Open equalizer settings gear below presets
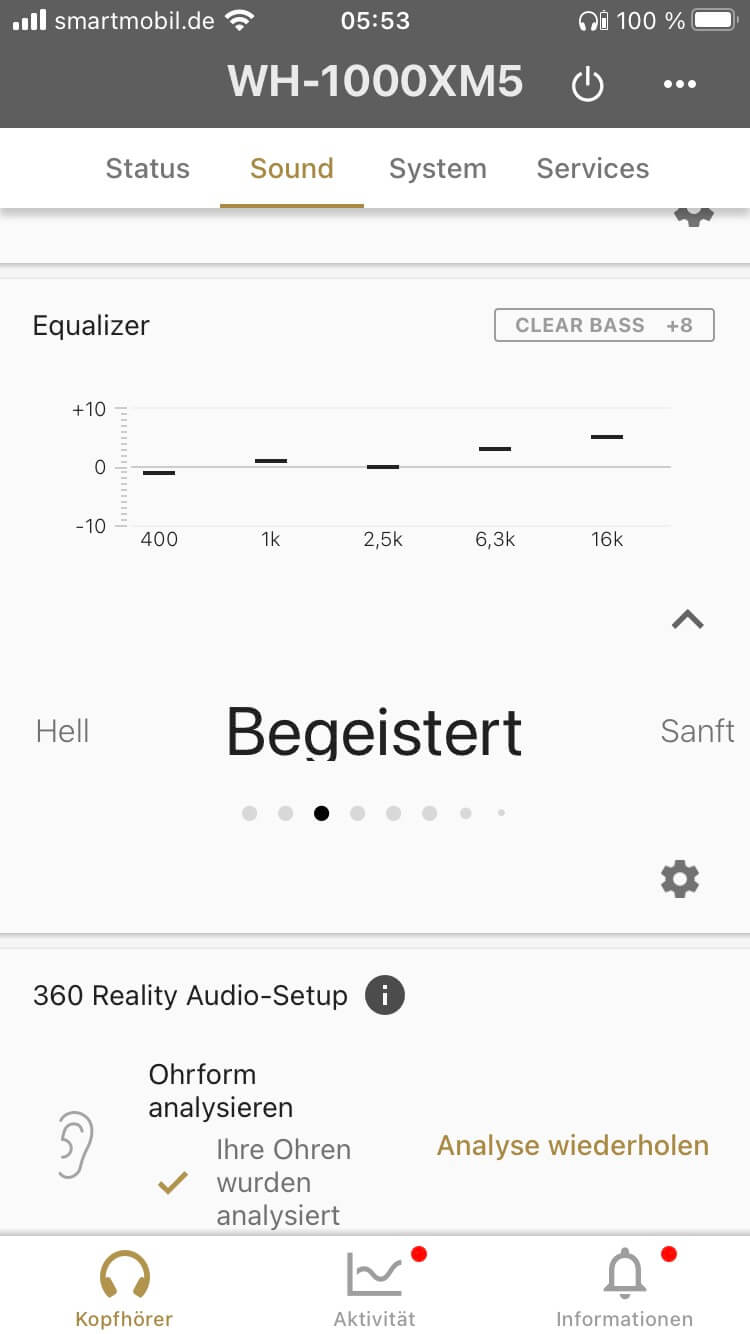The height and width of the screenshot is (1334, 750). (x=680, y=879)
